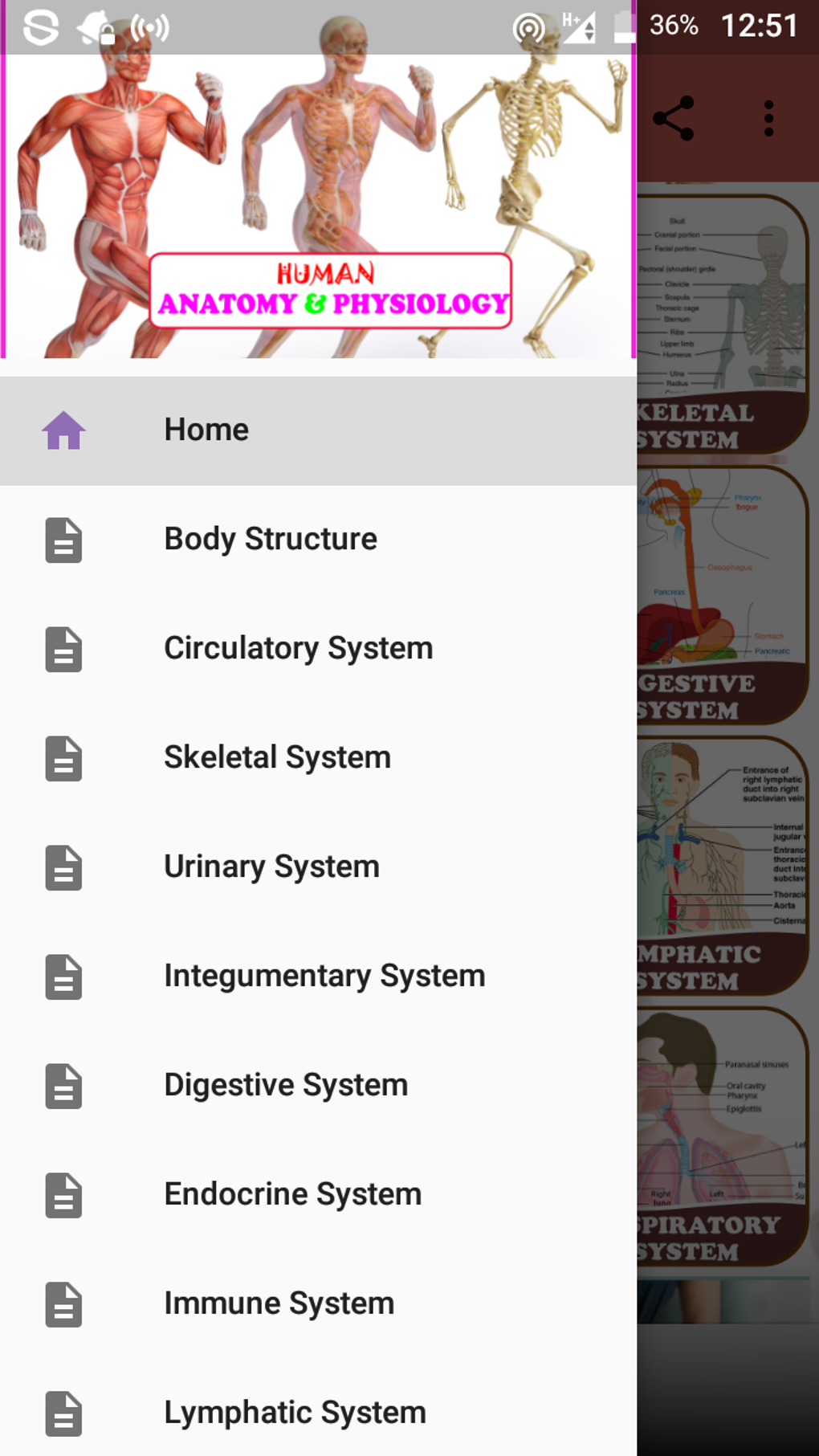Tap the hotspot broadcast icon in status bar
The image size is (819, 1456).
149,27
